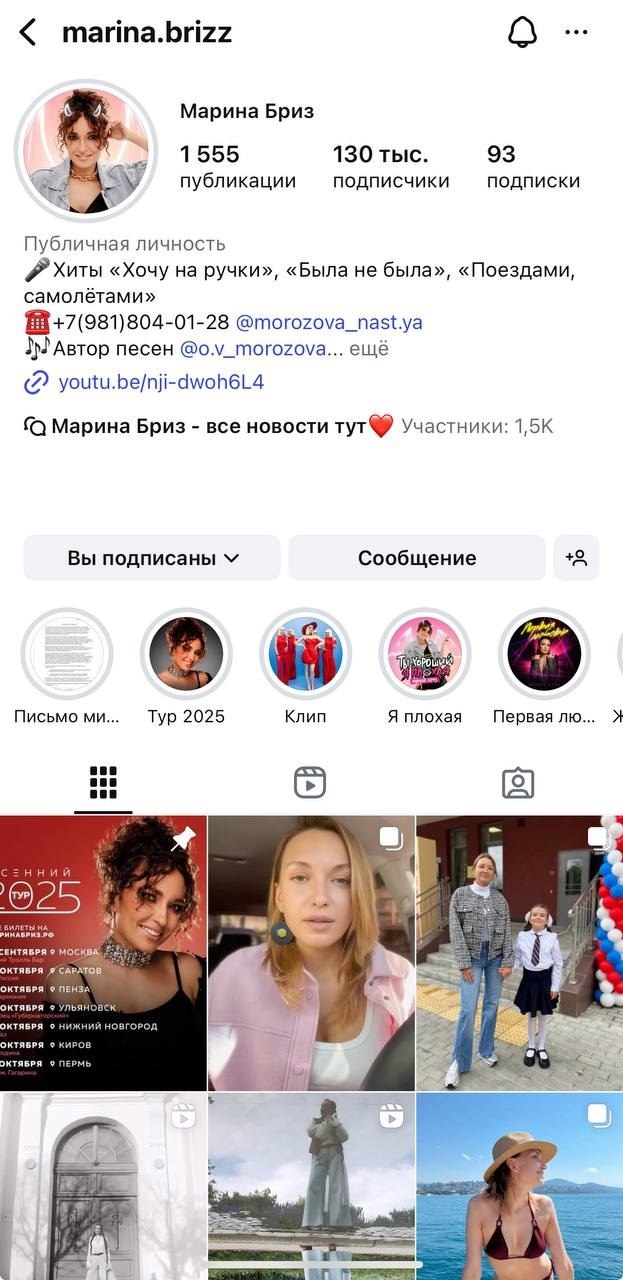This screenshot has height=1280, width=623.
Task: Open the Тур 2025 highlight
Action: click(186, 655)
